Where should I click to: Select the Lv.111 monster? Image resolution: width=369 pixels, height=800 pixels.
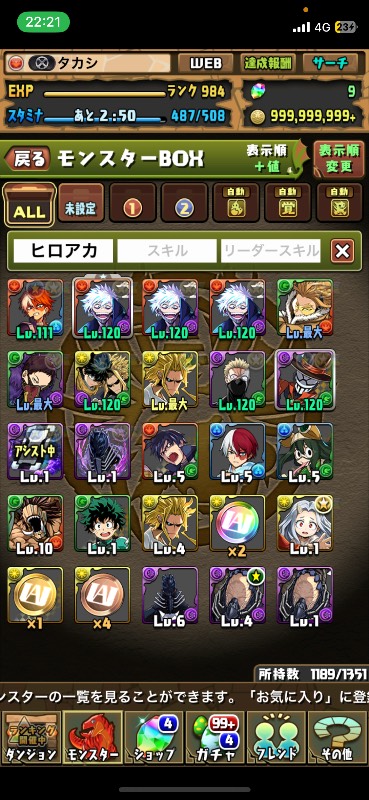point(36,308)
